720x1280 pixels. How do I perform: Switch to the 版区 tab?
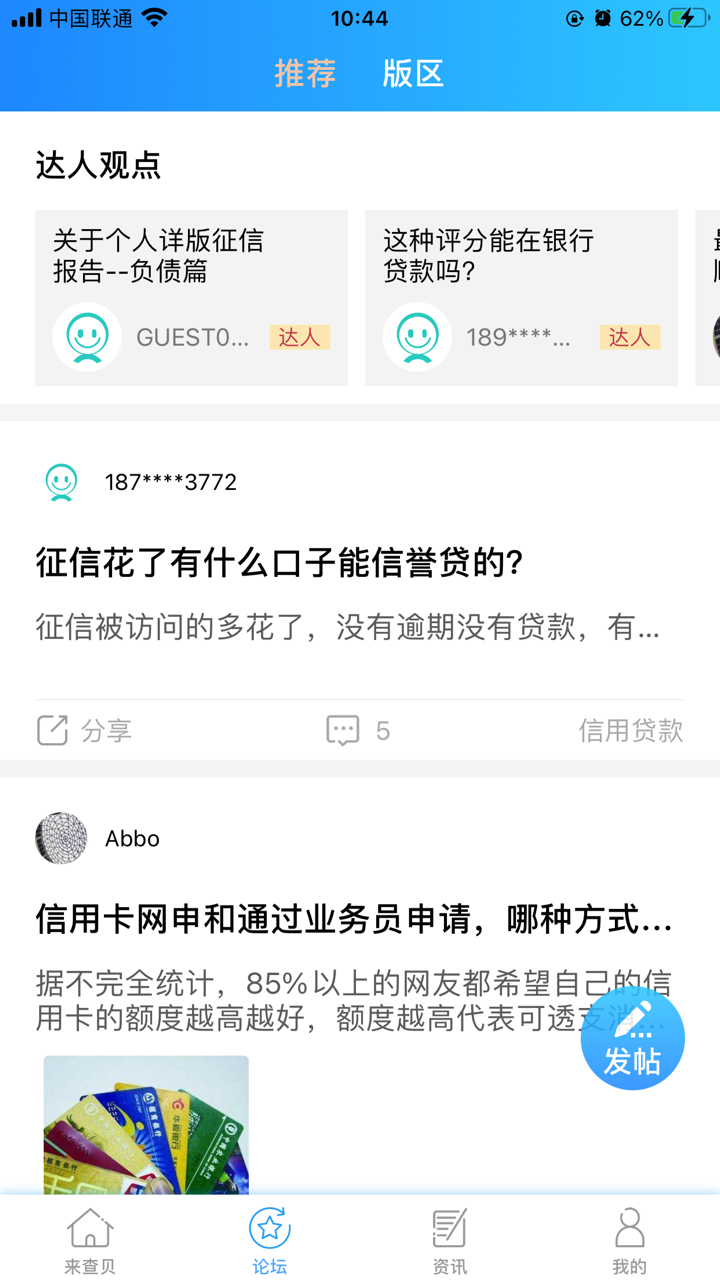[x=413, y=74]
